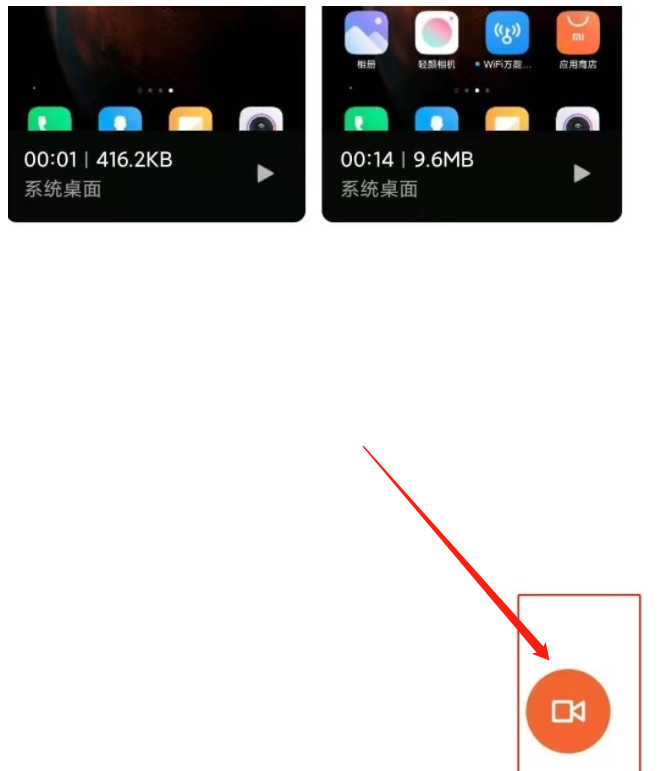This screenshot has width=668, height=771.
Task: Play the 416.2KB recording
Action: (x=265, y=174)
